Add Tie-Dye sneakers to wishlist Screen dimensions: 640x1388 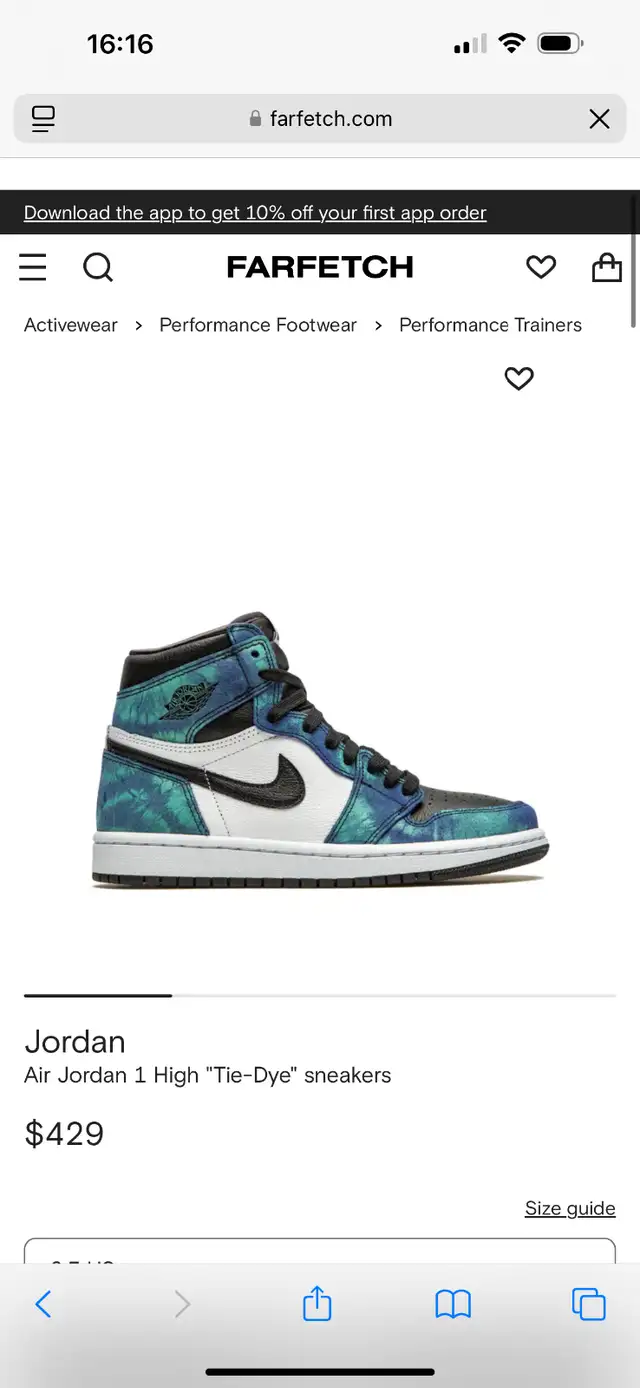[x=519, y=379]
